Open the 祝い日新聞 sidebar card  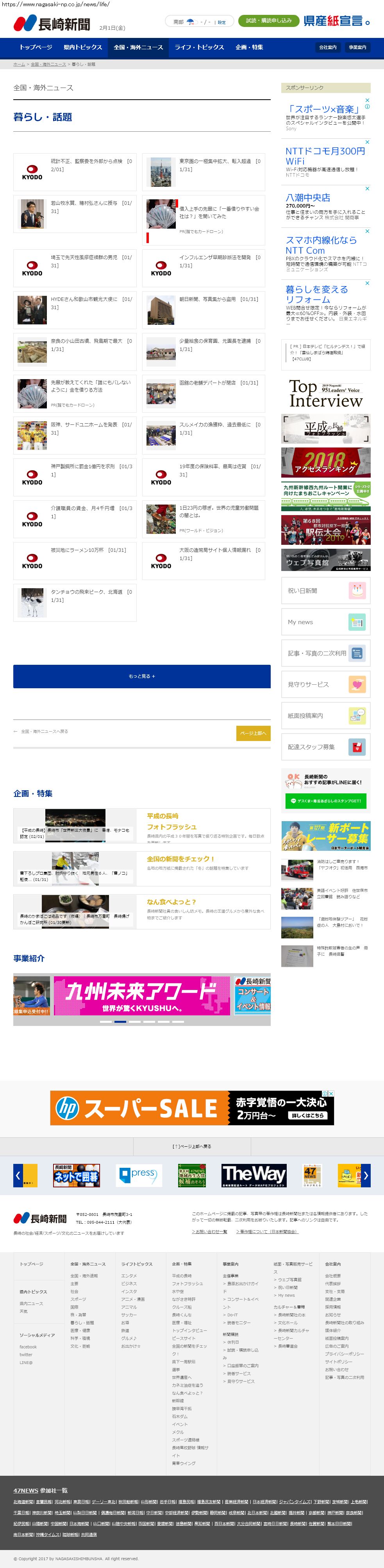pos(325,591)
